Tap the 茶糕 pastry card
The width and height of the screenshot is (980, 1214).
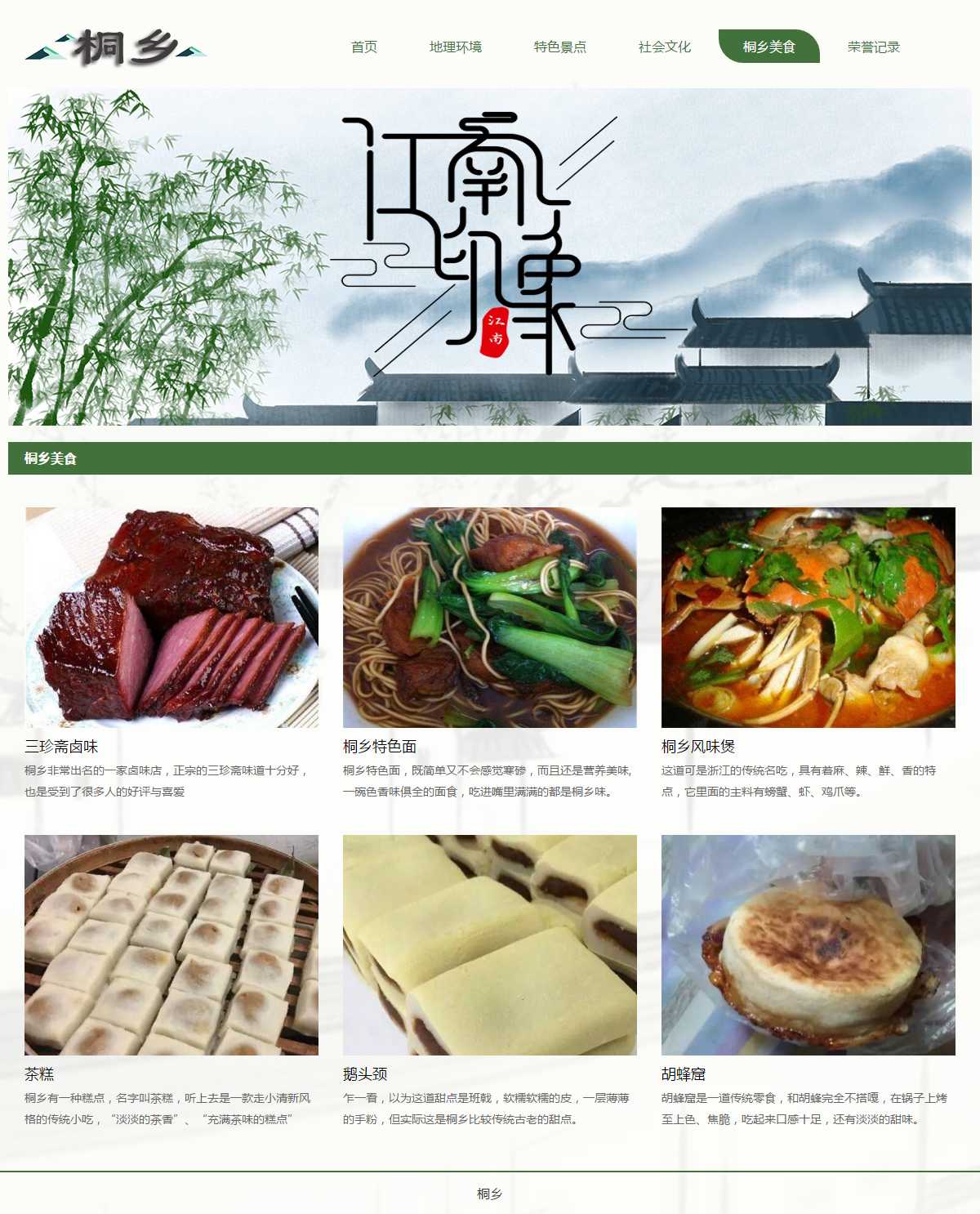pyautogui.click(x=171, y=945)
